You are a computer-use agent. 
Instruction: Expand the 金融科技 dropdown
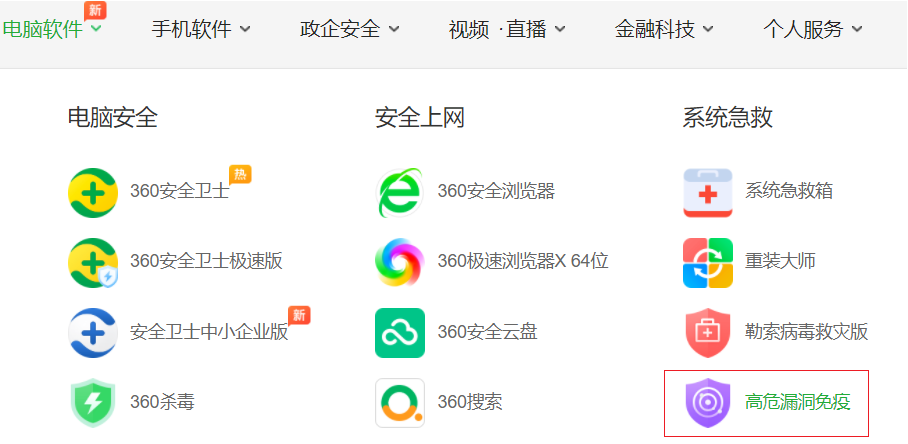point(664,29)
